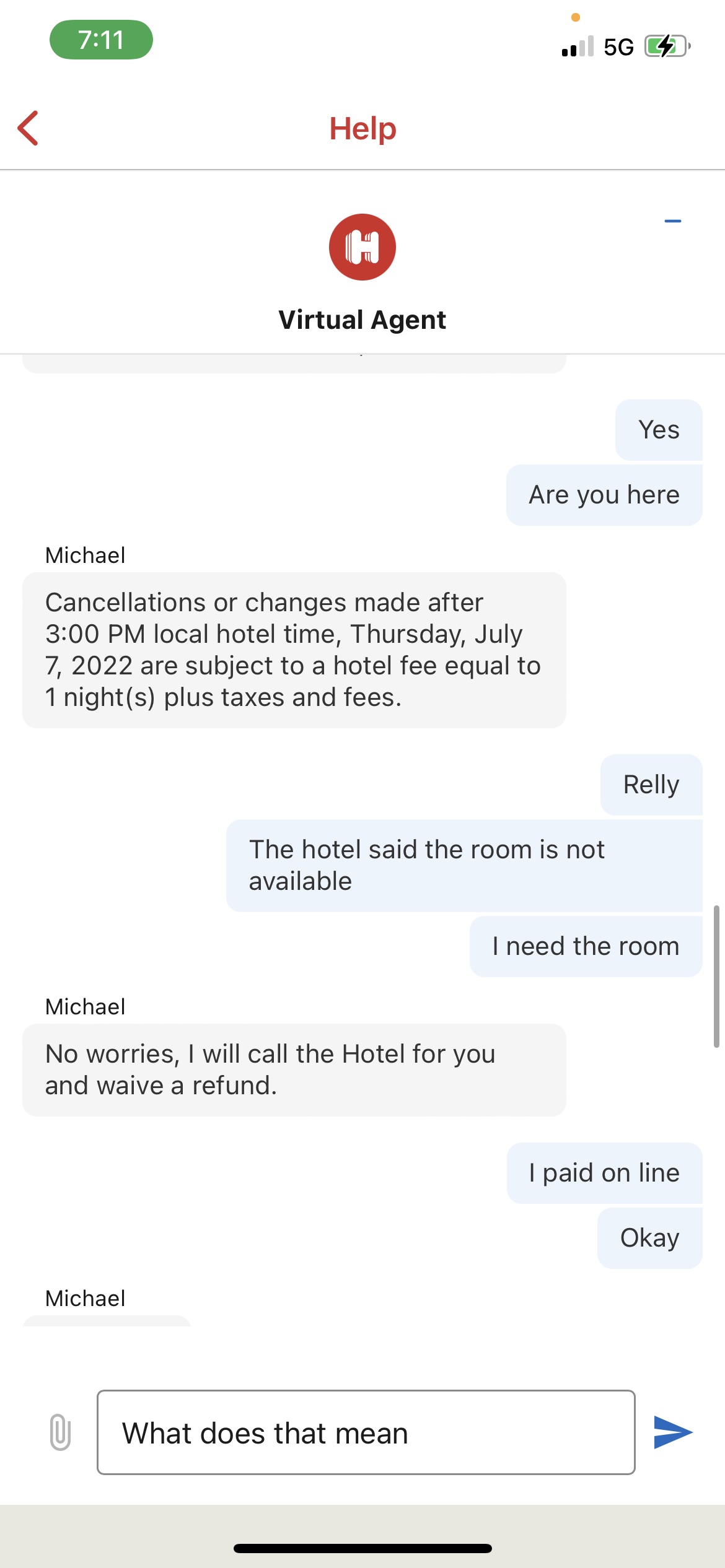Tap the green time pill showing 7:11
725x1568 pixels.
pyautogui.click(x=101, y=39)
